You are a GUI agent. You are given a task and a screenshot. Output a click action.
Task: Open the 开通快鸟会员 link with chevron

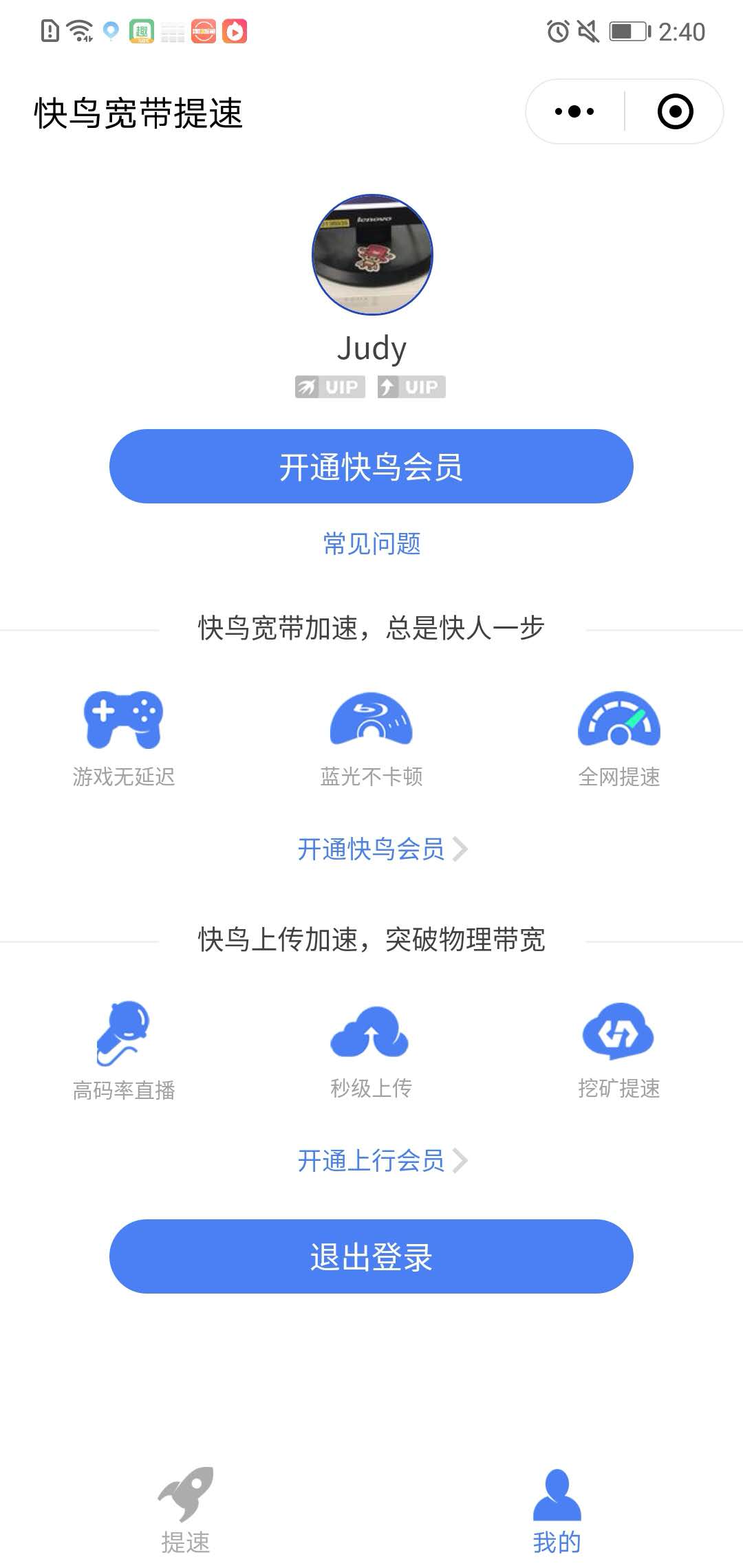coord(383,849)
